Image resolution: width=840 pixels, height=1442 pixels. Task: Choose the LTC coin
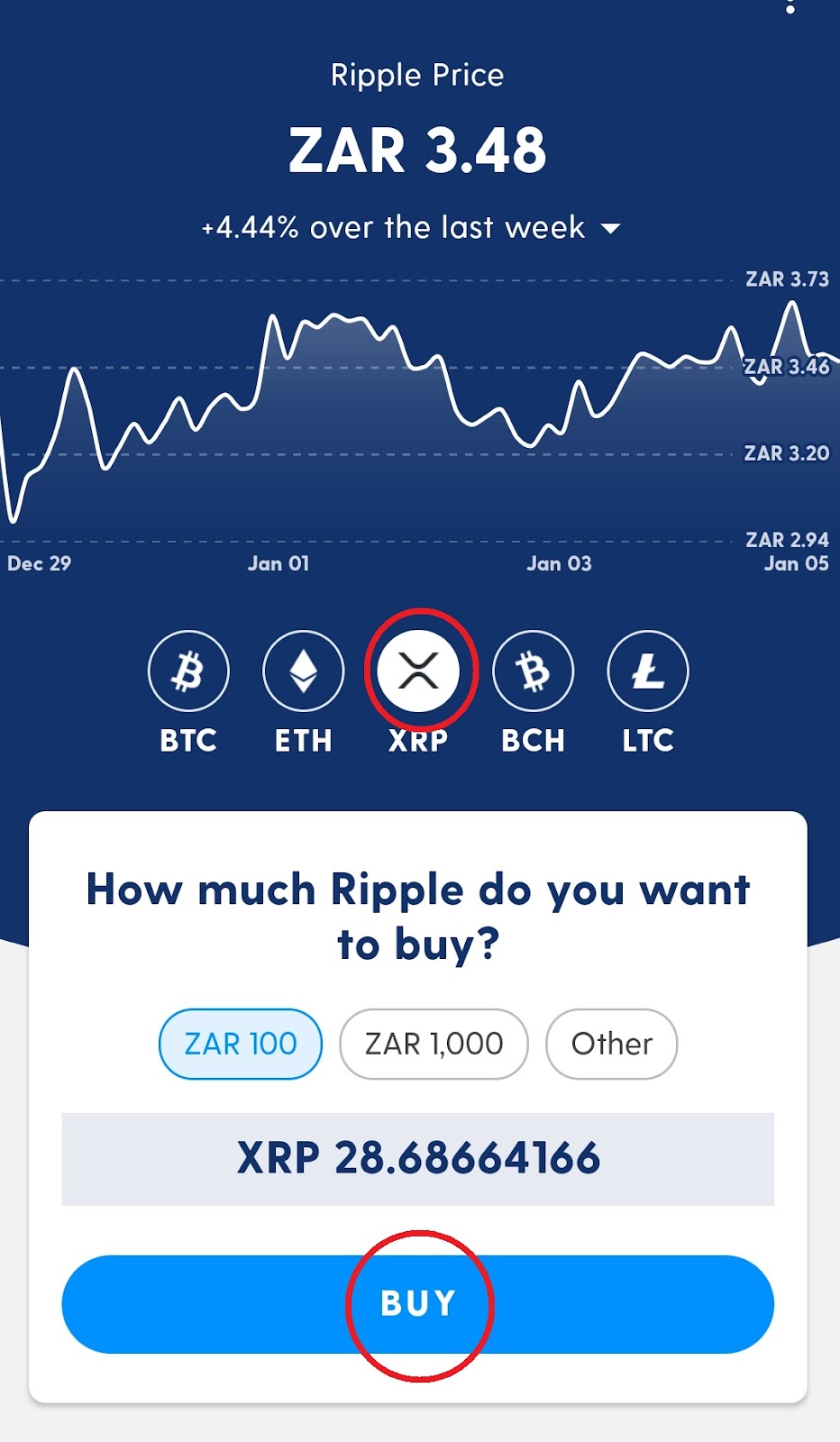[647, 671]
